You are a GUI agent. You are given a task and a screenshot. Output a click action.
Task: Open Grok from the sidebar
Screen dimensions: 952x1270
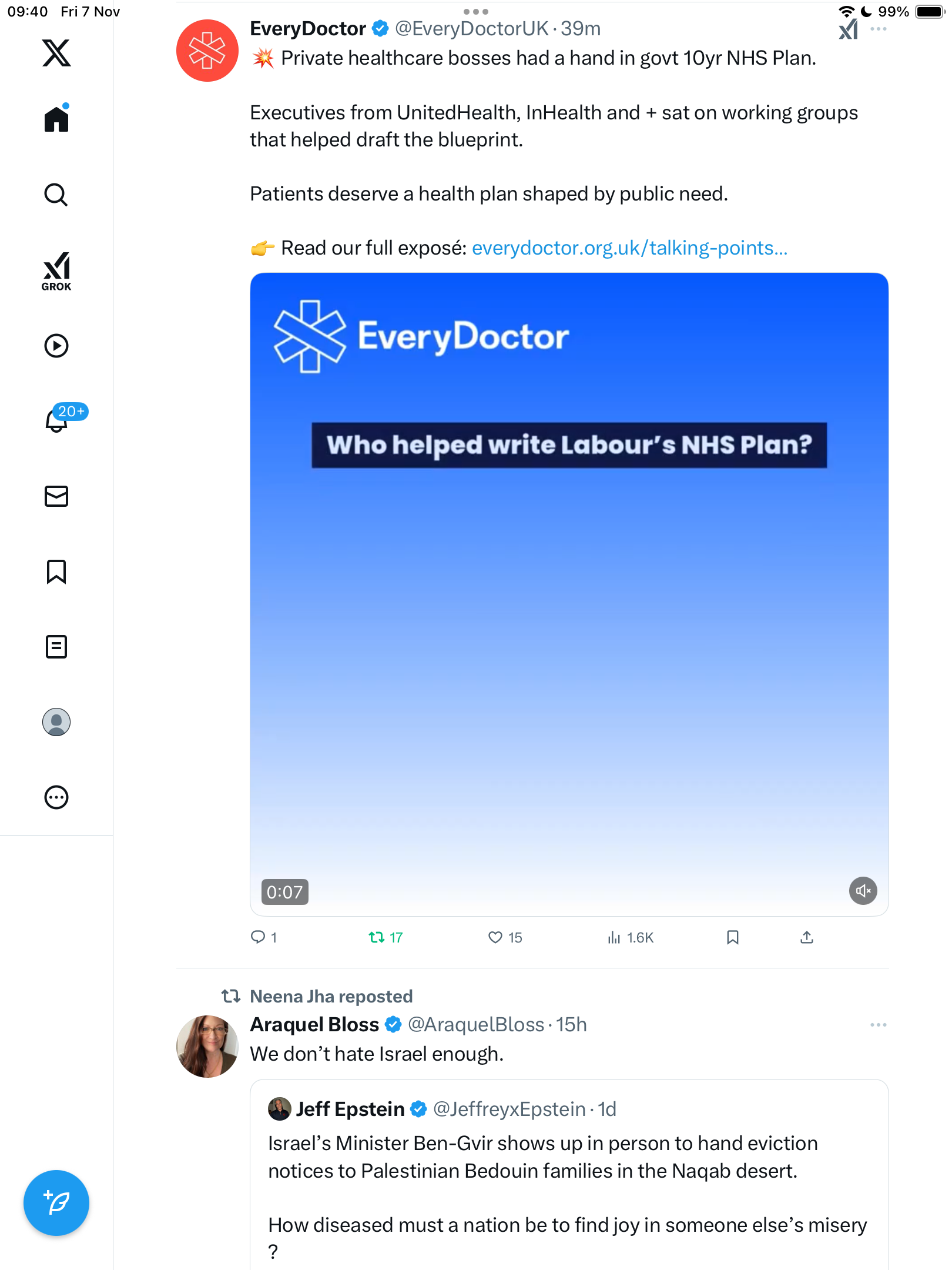pyautogui.click(x=56, y=271)
